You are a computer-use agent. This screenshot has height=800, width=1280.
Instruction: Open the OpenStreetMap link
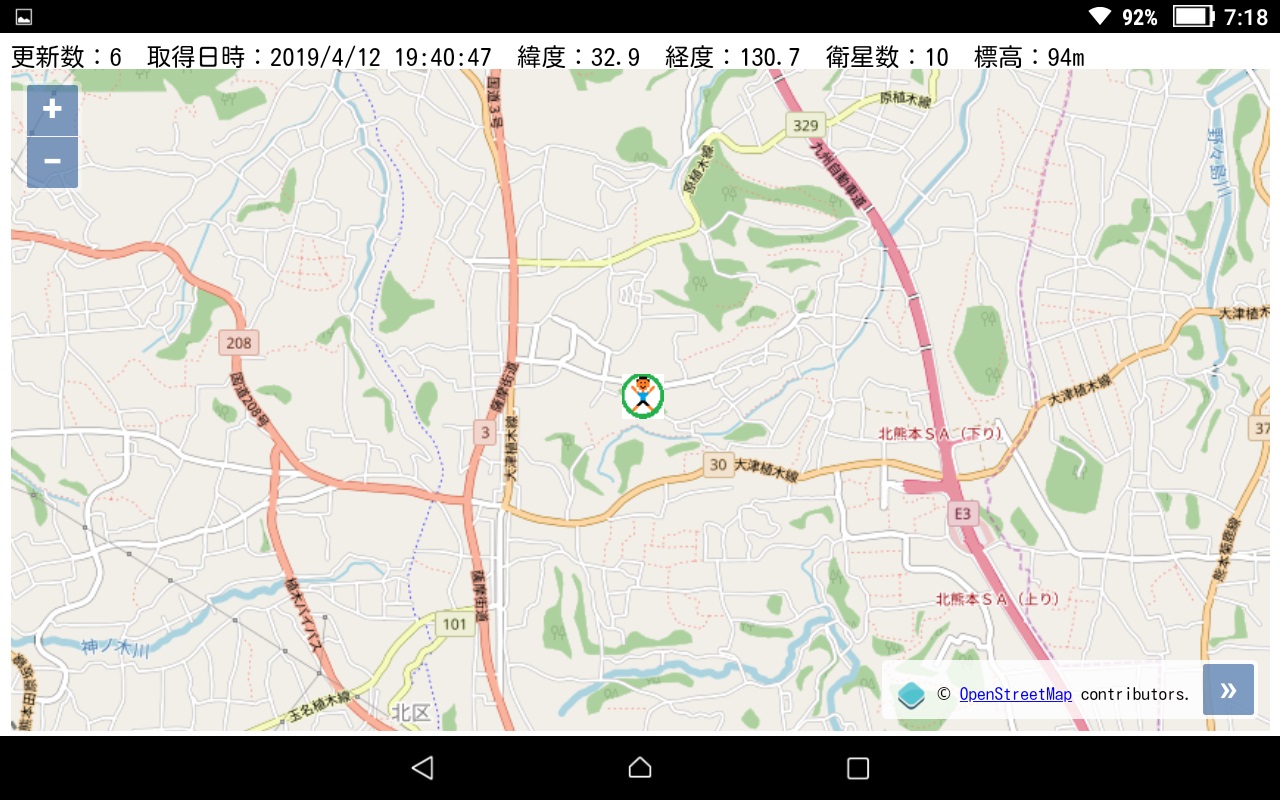[x=1015, y=694]
